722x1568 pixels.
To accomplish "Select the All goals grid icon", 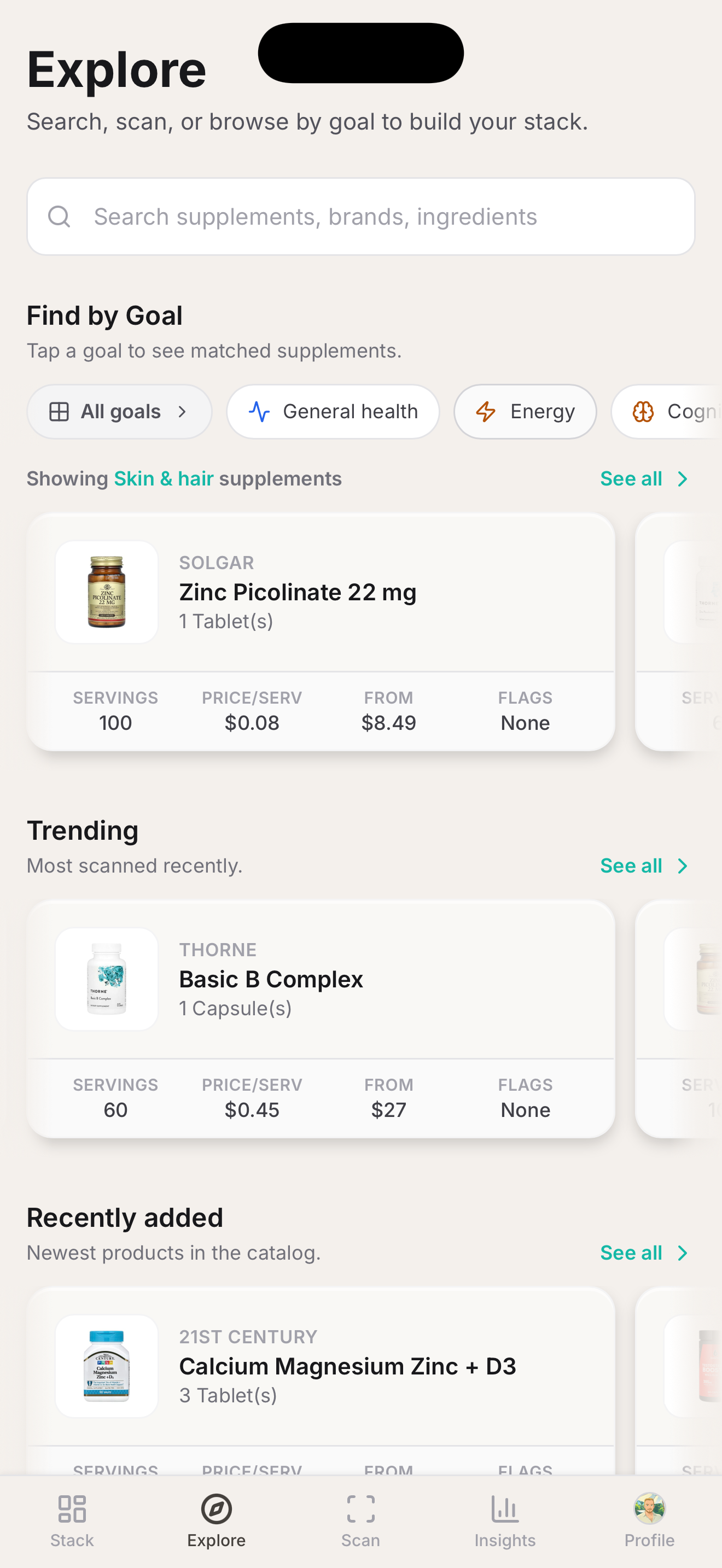I will pyautogui.click(x=60, y=412).
